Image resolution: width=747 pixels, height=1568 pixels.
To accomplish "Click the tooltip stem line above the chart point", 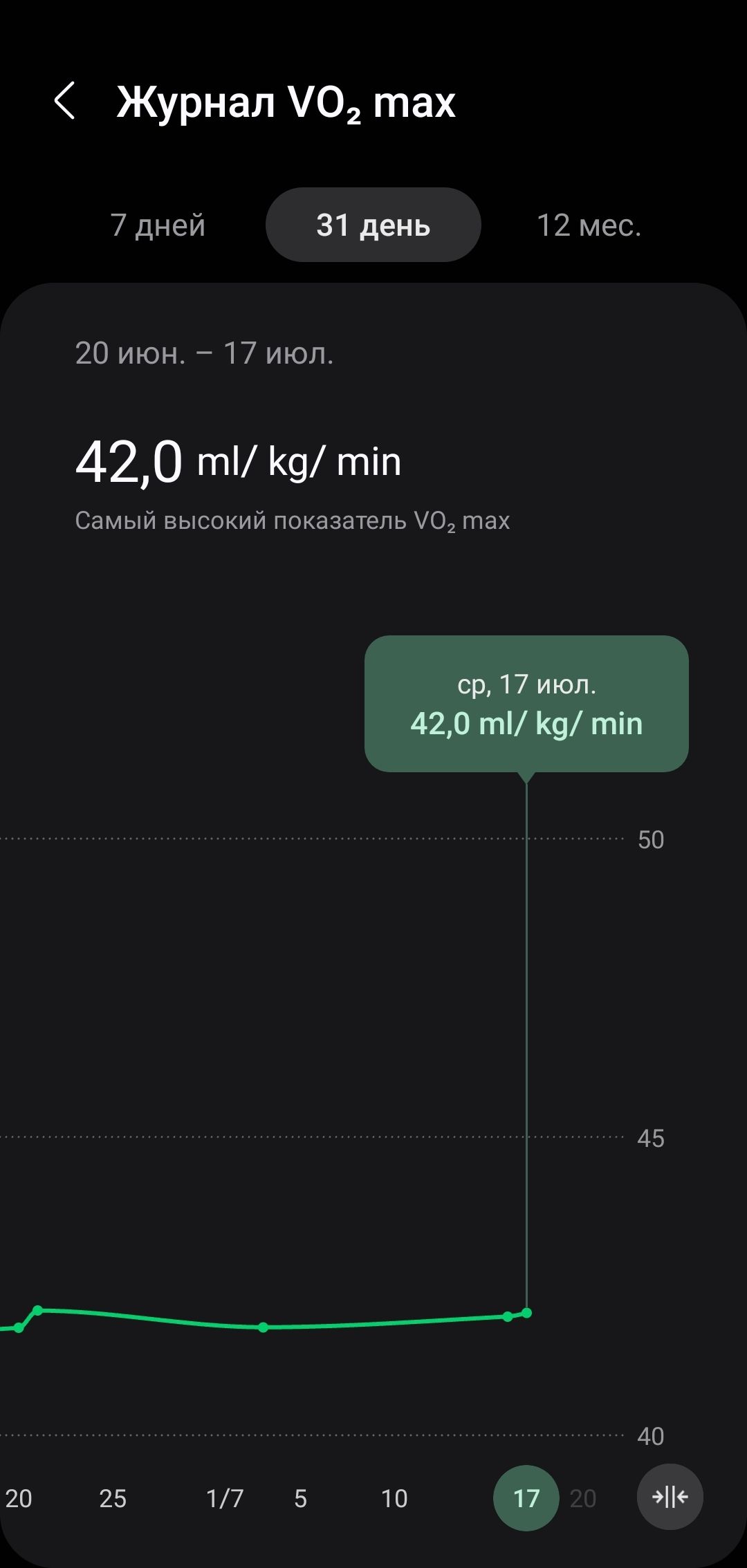I will point(527,1037).
